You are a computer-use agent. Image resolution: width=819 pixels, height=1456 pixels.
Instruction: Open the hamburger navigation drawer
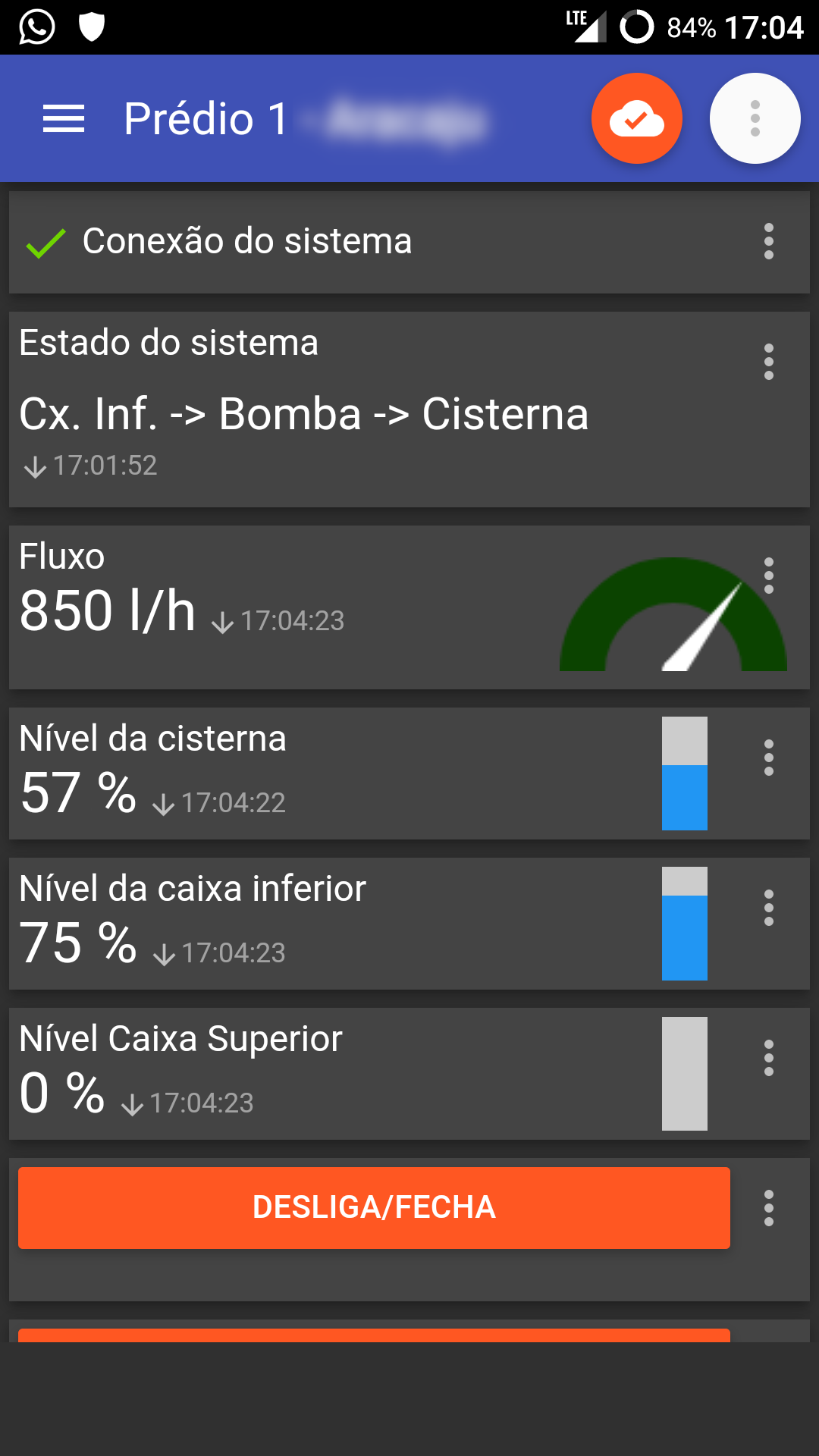coord(64,119)
